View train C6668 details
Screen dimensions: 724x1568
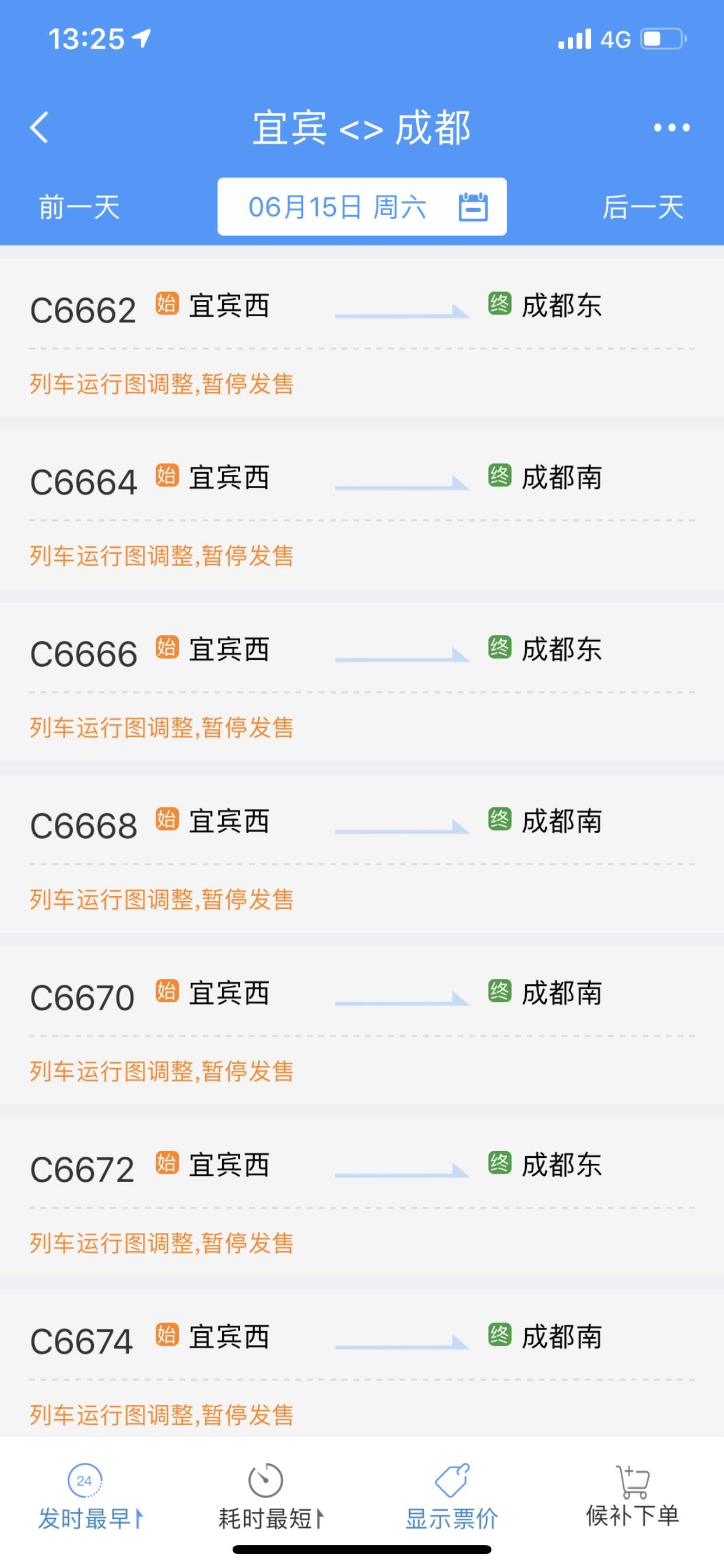tap(362, 853)
